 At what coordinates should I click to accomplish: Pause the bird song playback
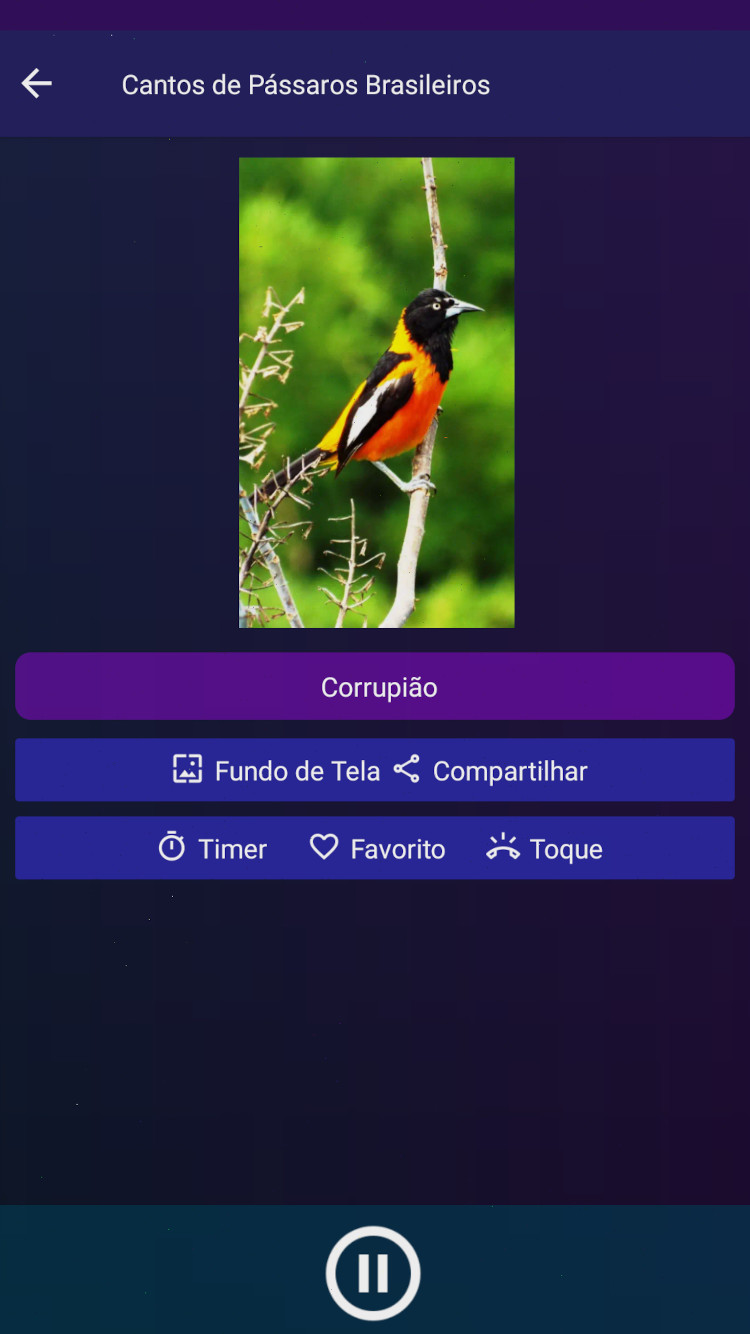coord(373,1273)
